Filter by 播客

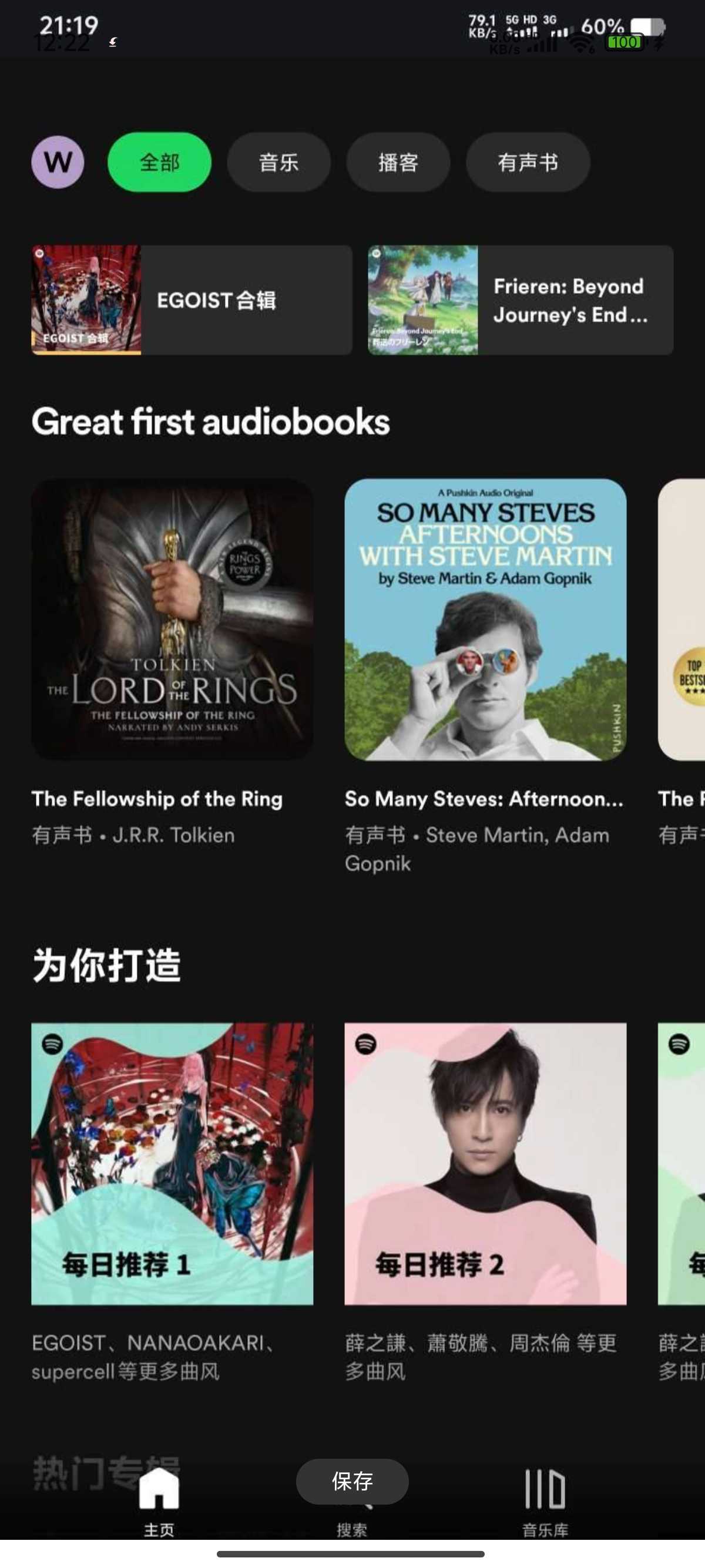398,162
